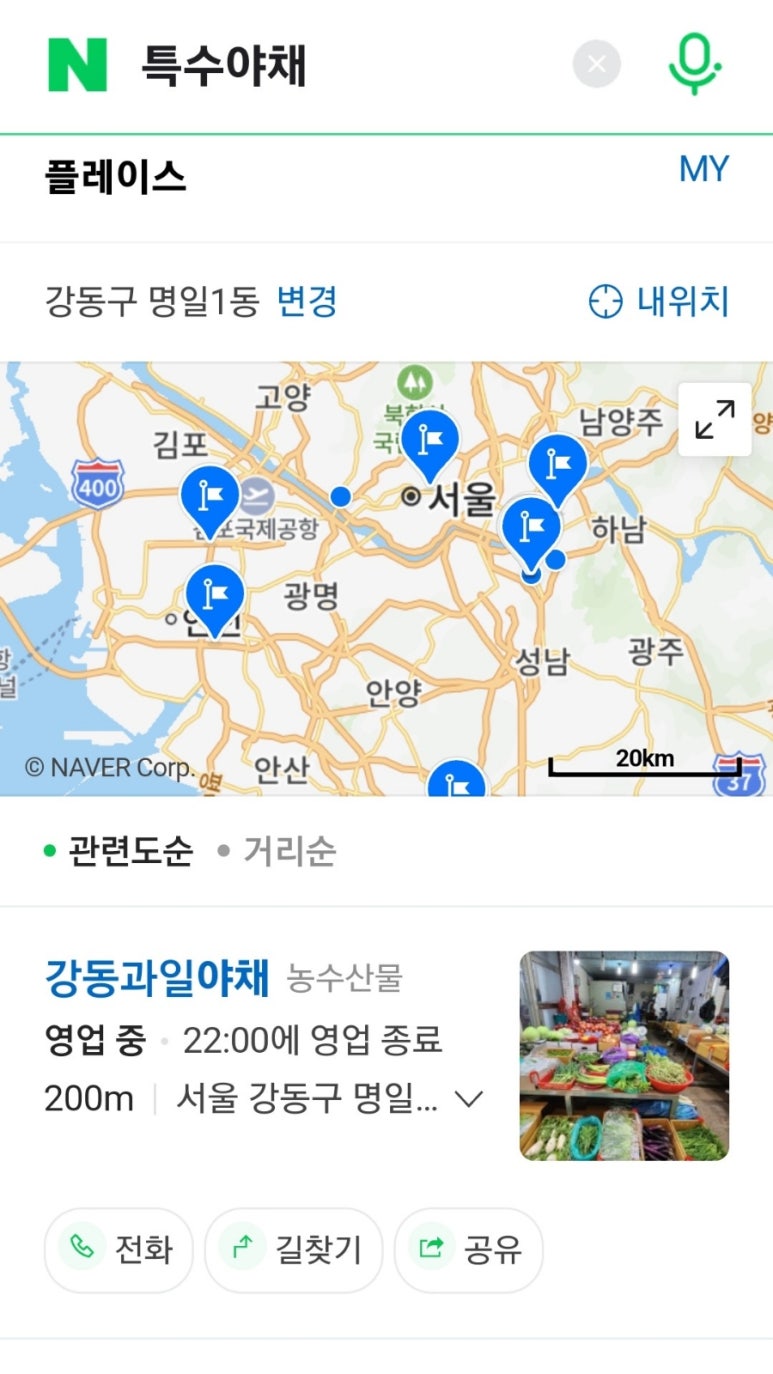Open the MY places link
The width and height of the screenshot is (773, 1374).
click(704, 170)
